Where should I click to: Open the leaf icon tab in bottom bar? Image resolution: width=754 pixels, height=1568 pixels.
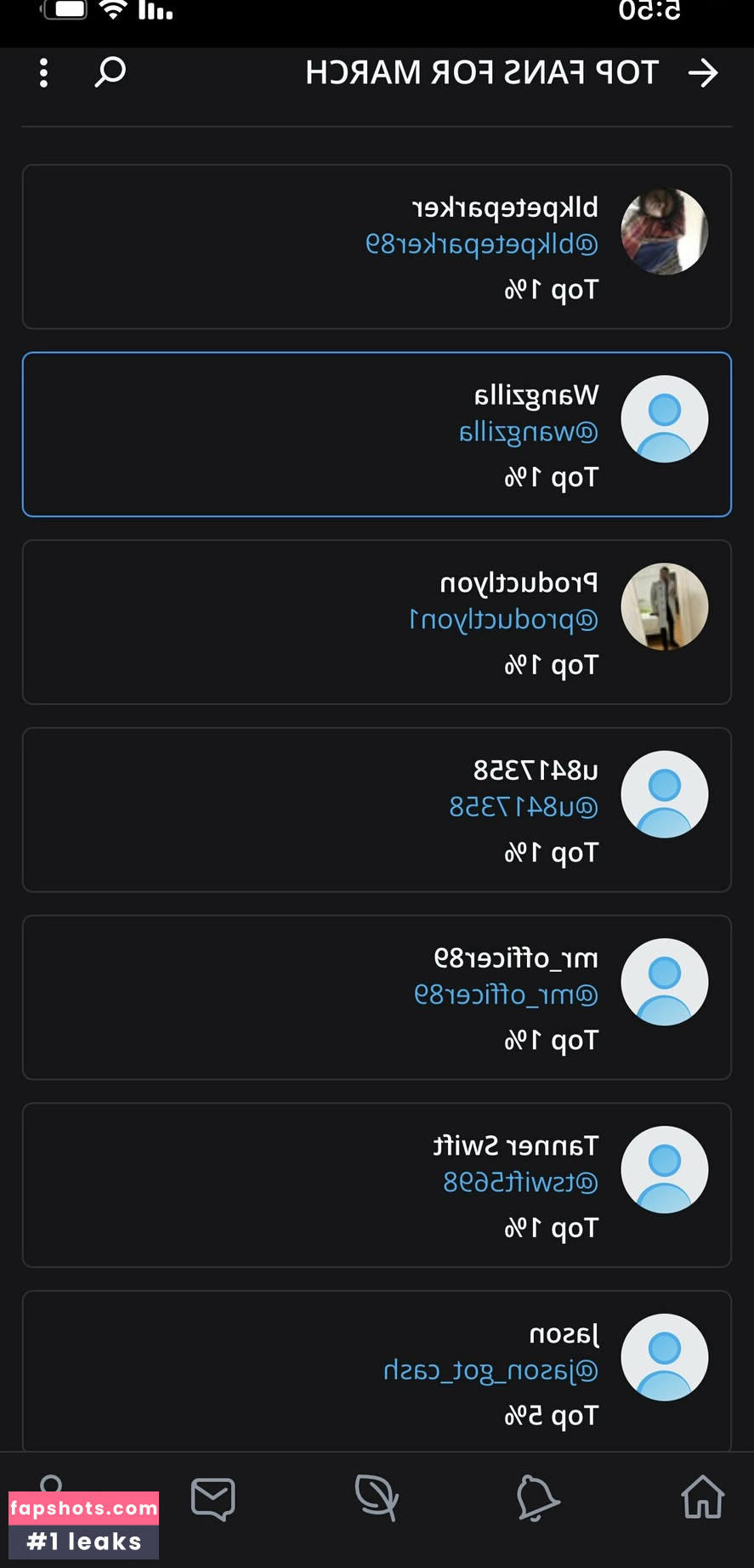pos(377,1497)
